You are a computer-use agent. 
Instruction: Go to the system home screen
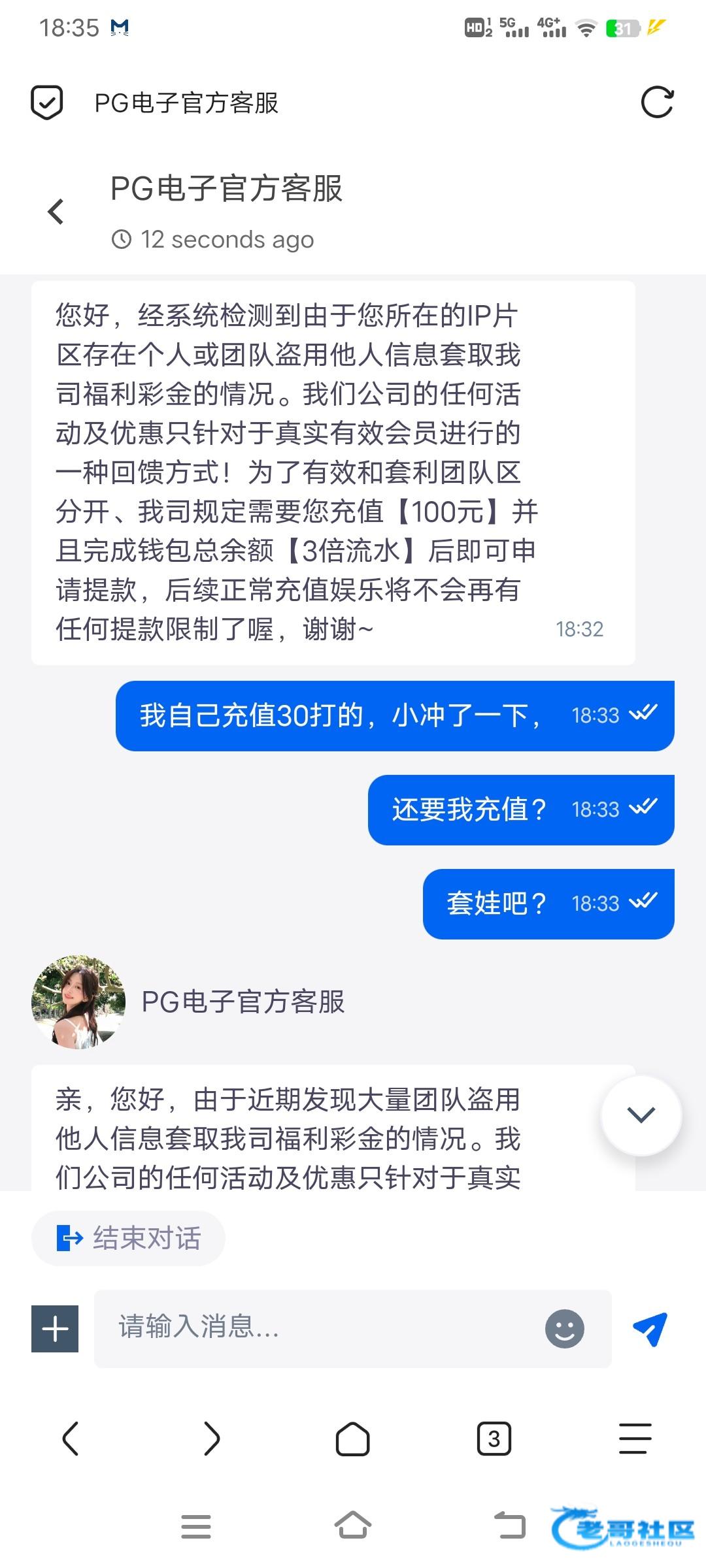[x=353, y=1526]
